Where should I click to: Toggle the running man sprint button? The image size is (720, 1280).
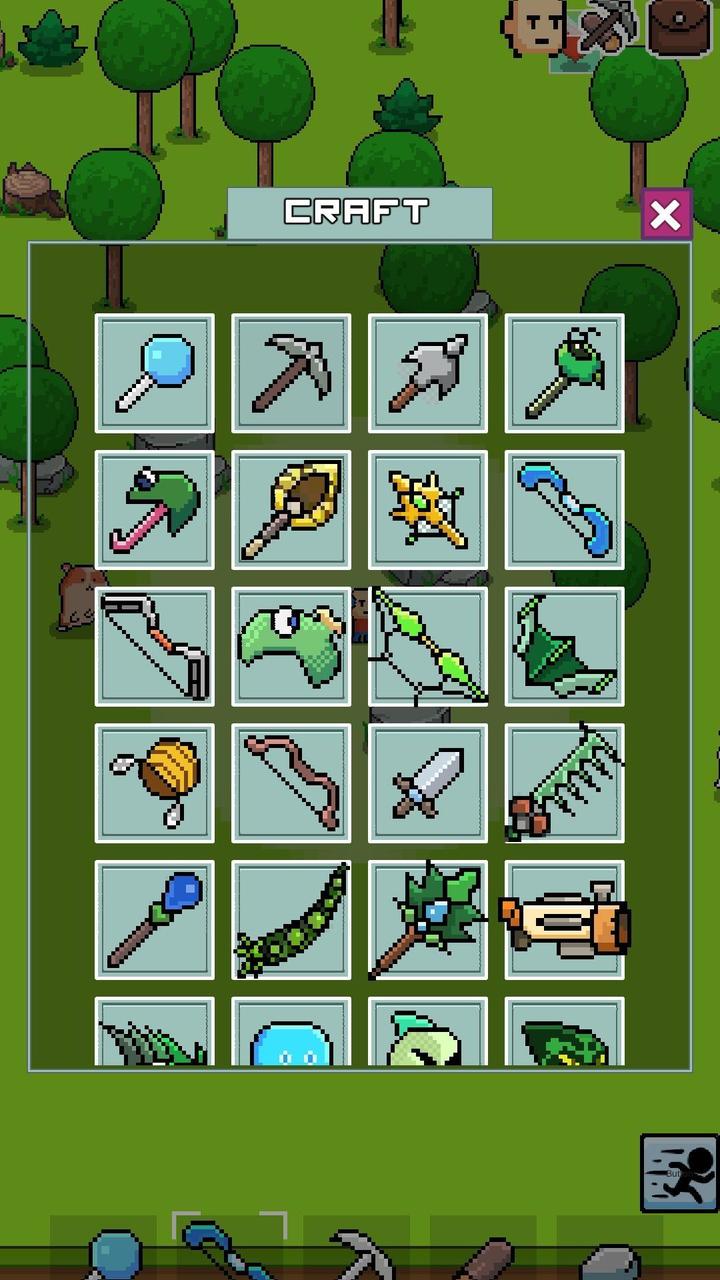679,1173
